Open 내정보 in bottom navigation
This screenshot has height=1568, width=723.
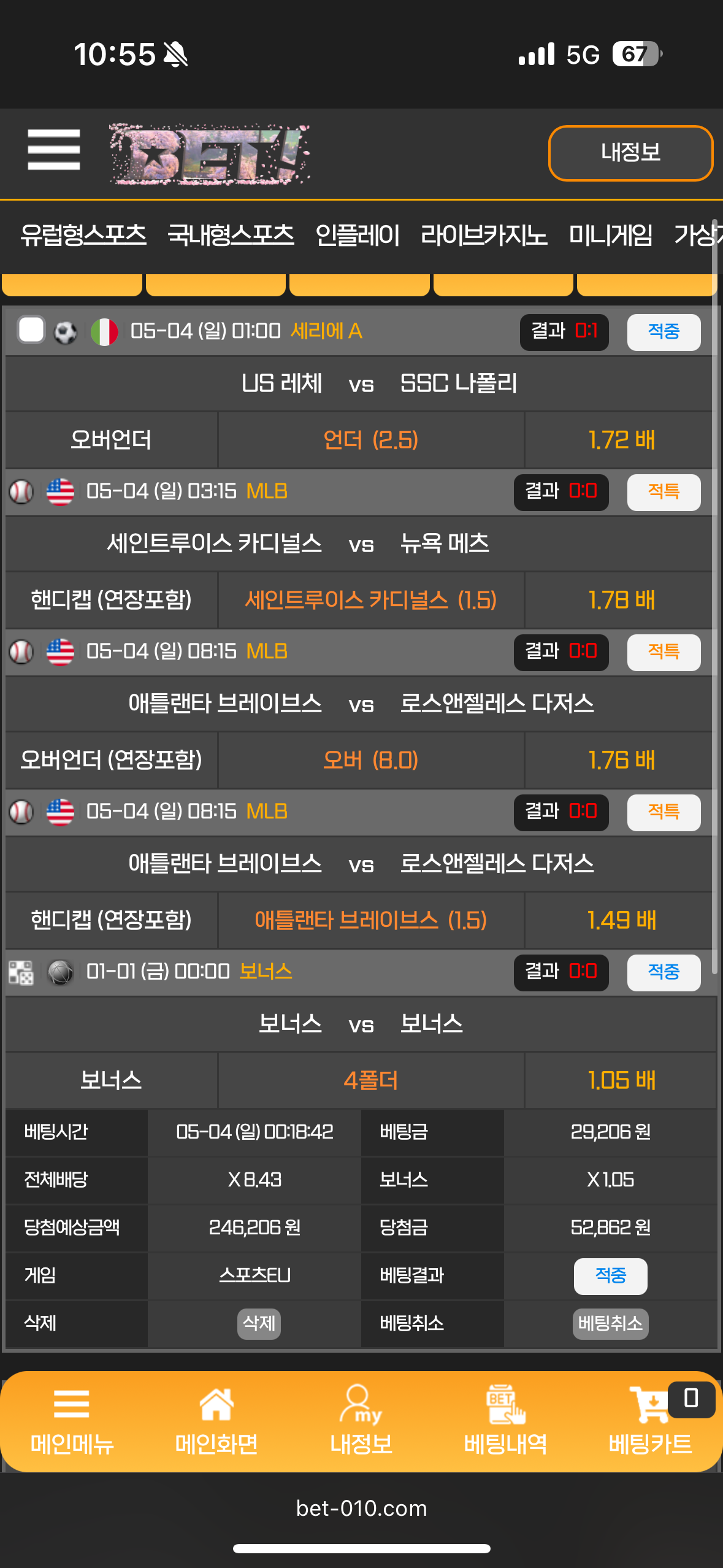pos(361,1421)
